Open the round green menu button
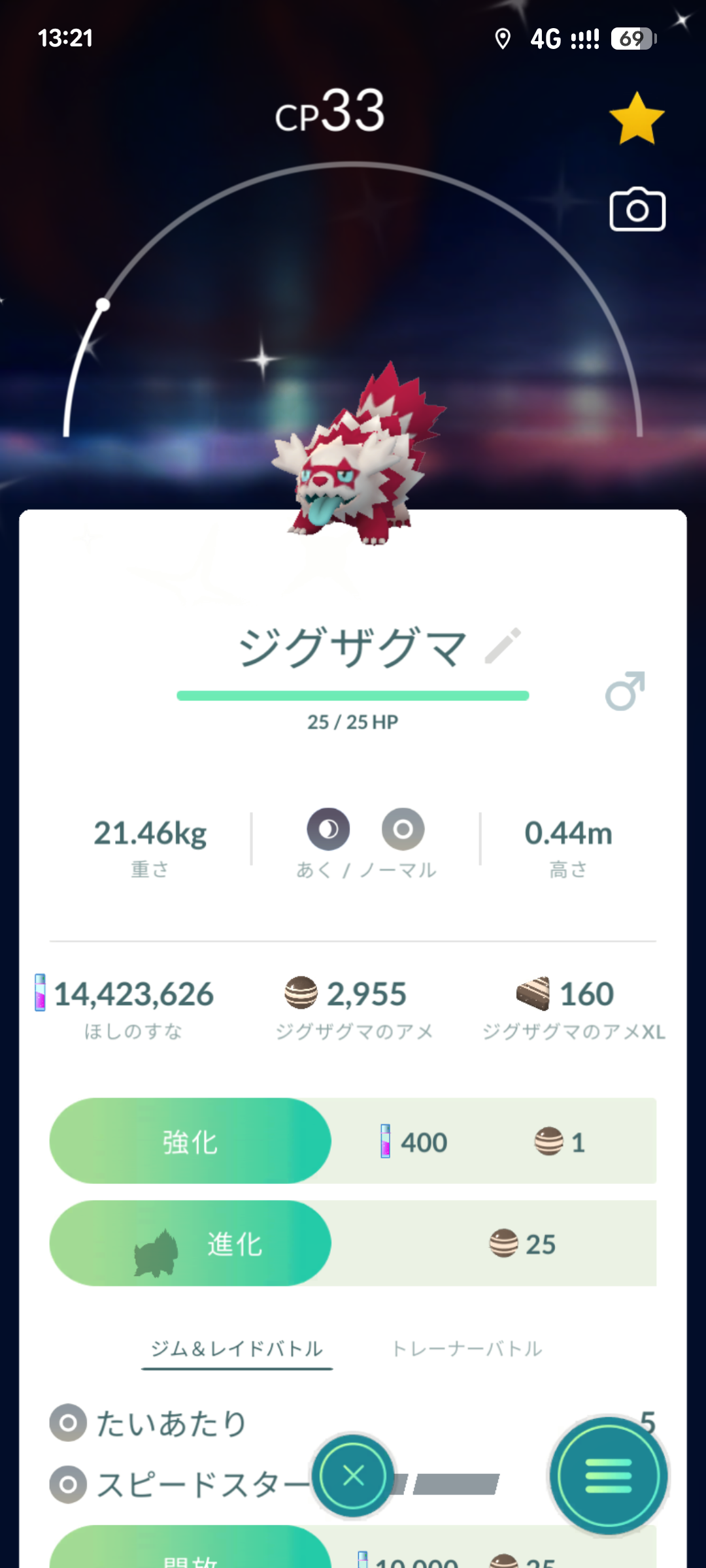This screenshot has height=1568, width=706. pyautogui.click(x=608, y=1475)
